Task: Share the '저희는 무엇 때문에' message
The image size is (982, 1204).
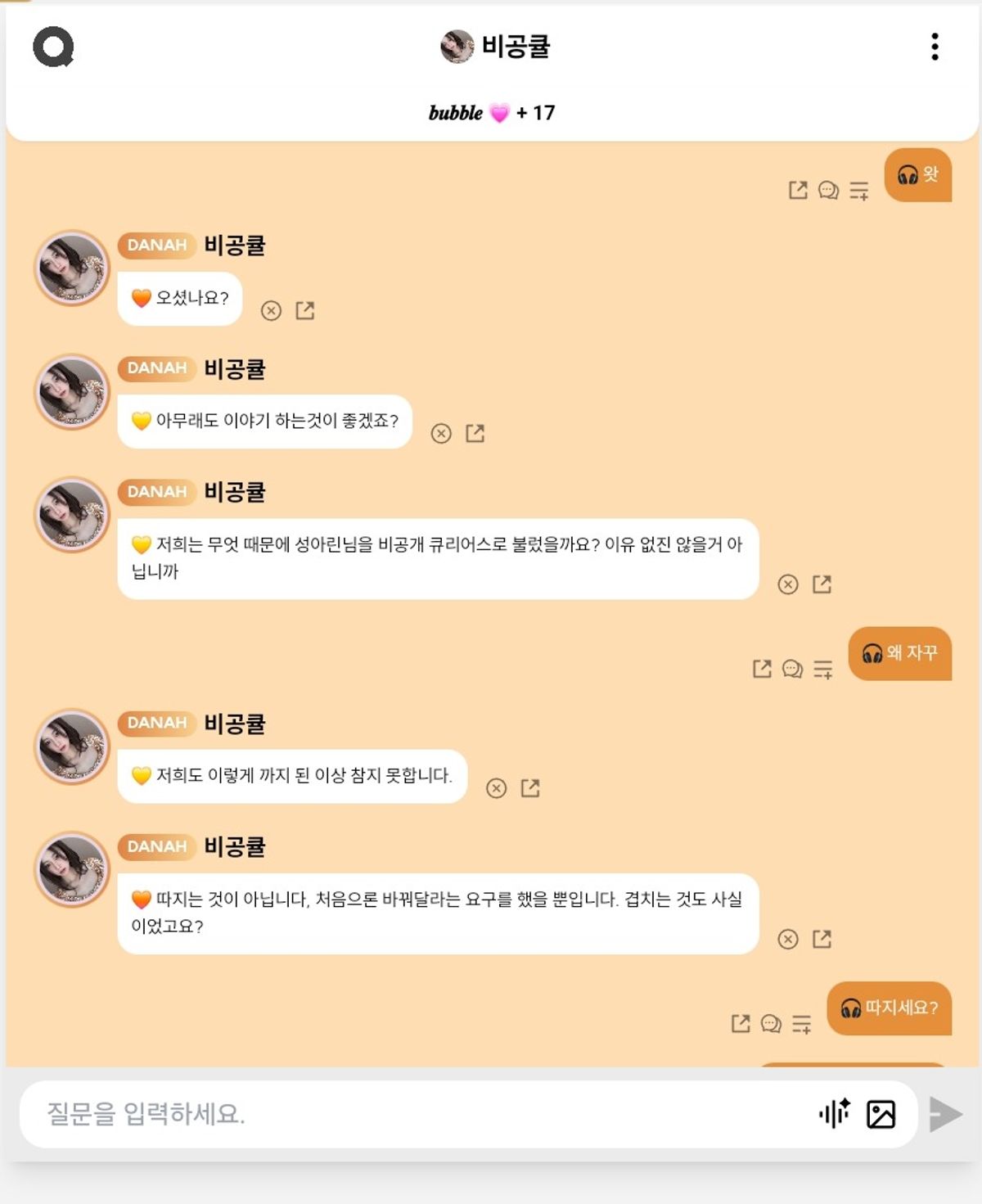Action: pyautogui.click(x=822, y=584)
